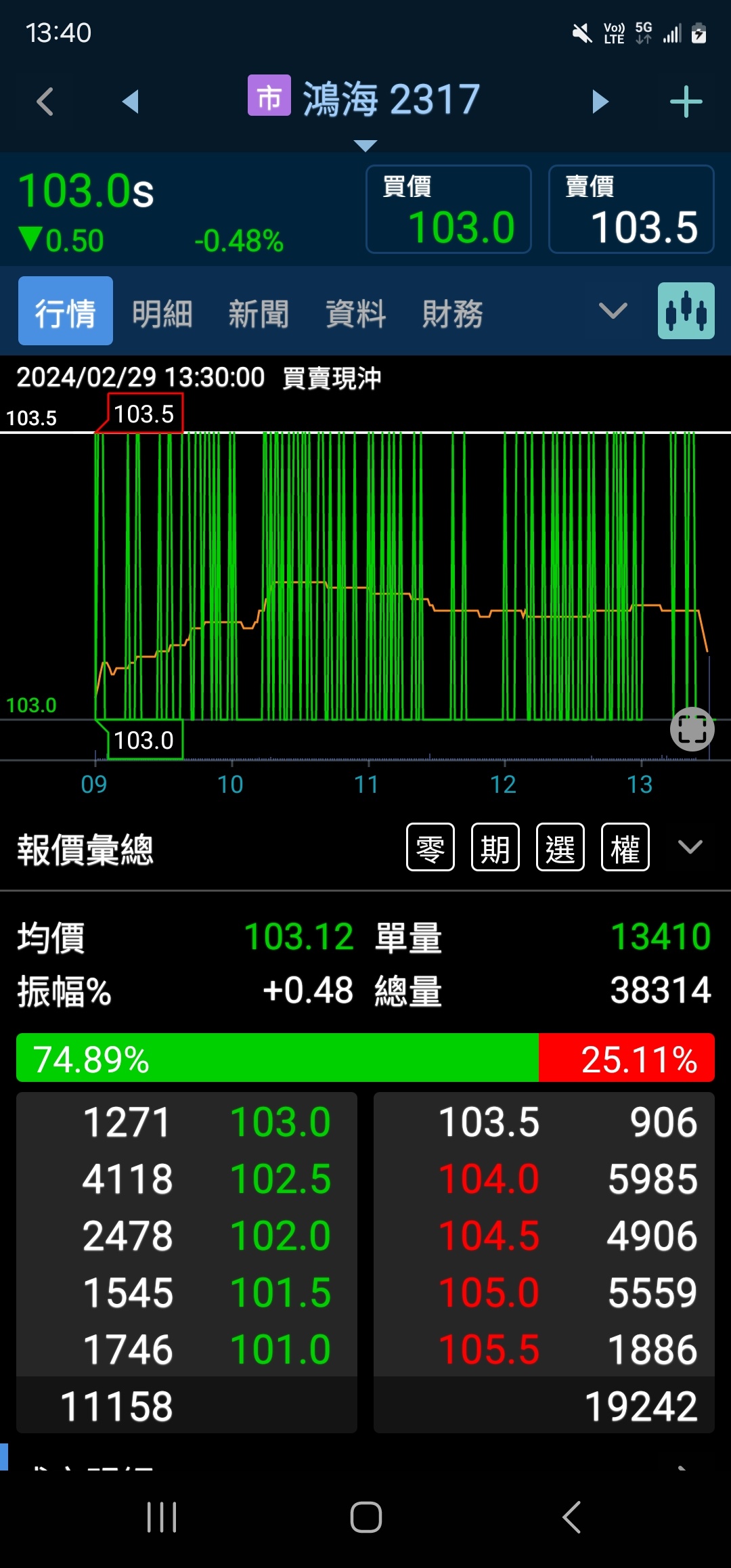The image size is (731, 1568).
Task: Switch to the next stock with the right triangle
Action: 600,102
